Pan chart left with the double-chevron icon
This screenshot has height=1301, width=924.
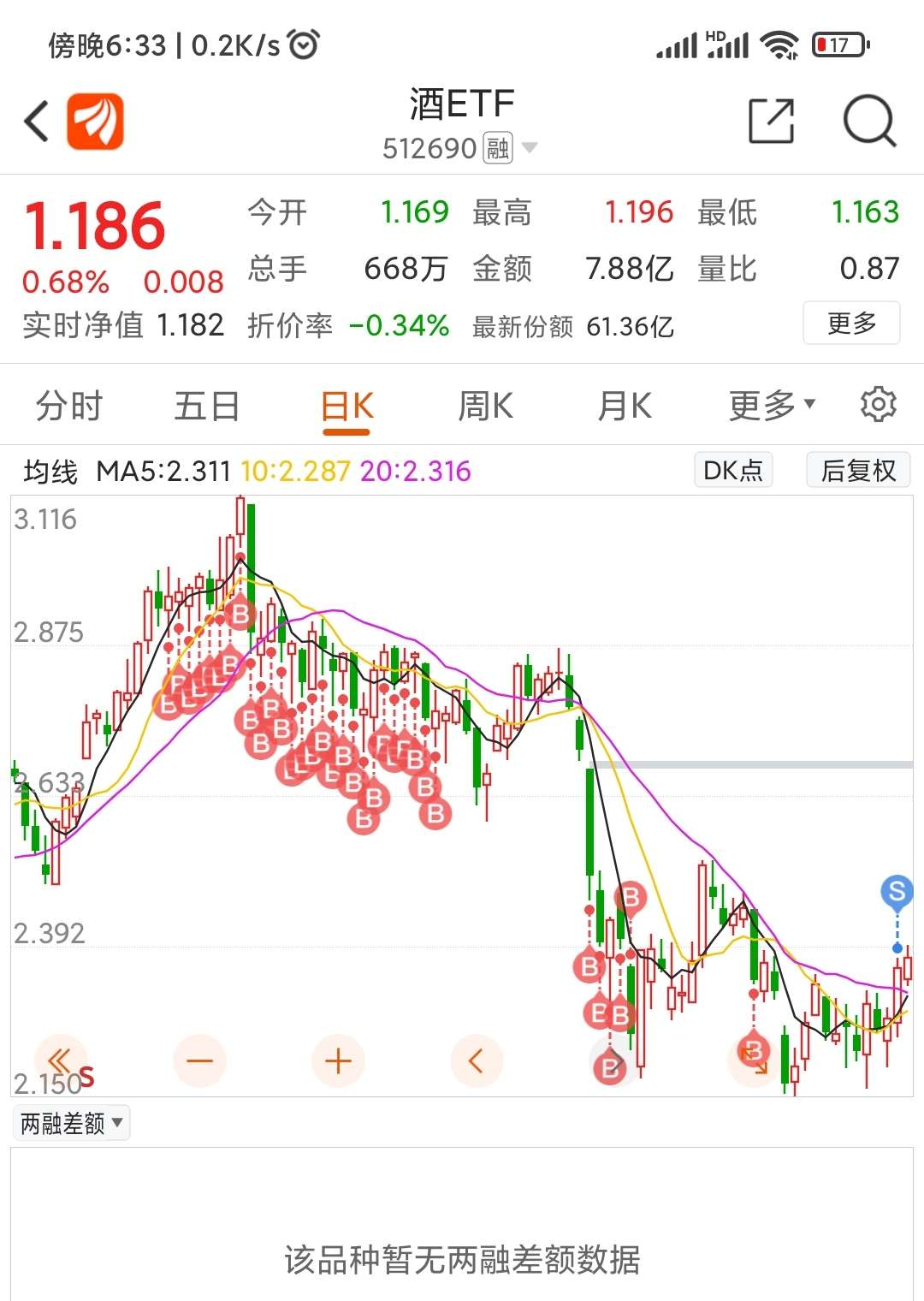(60, 1060)
